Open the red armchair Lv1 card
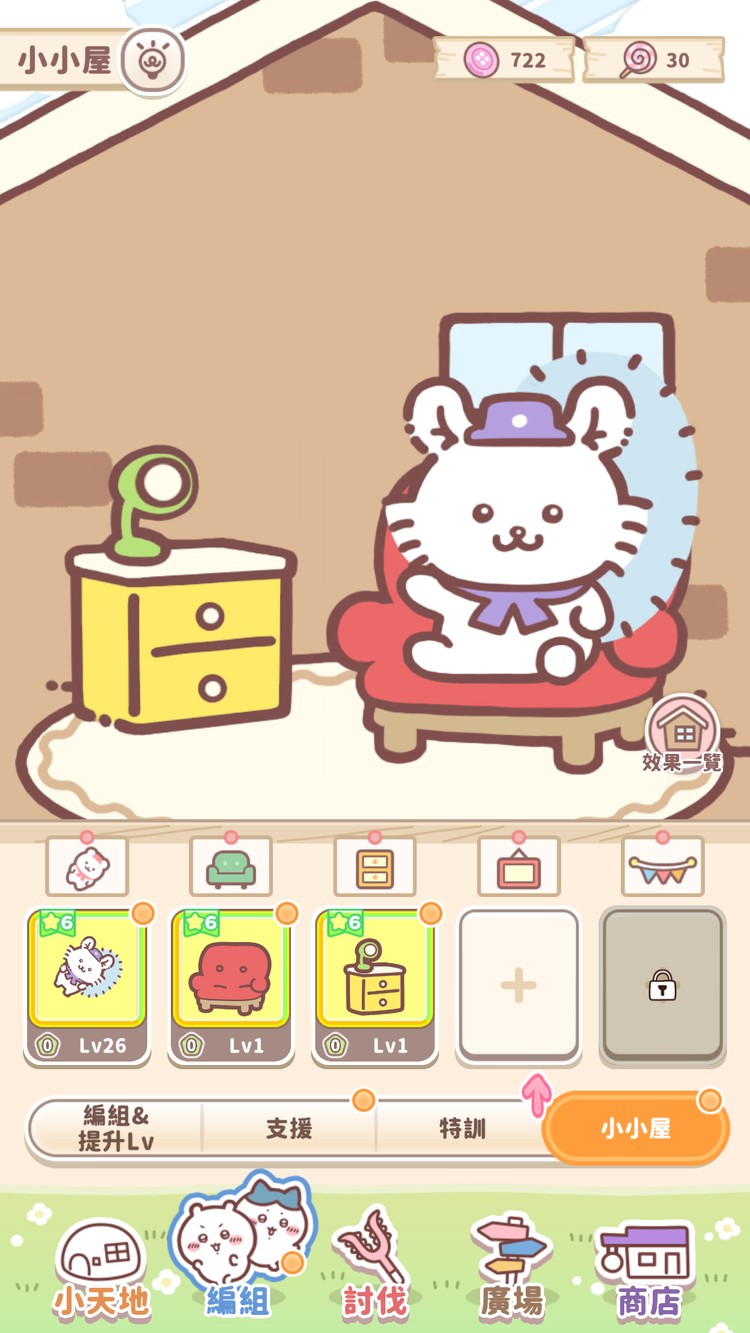 231,985
